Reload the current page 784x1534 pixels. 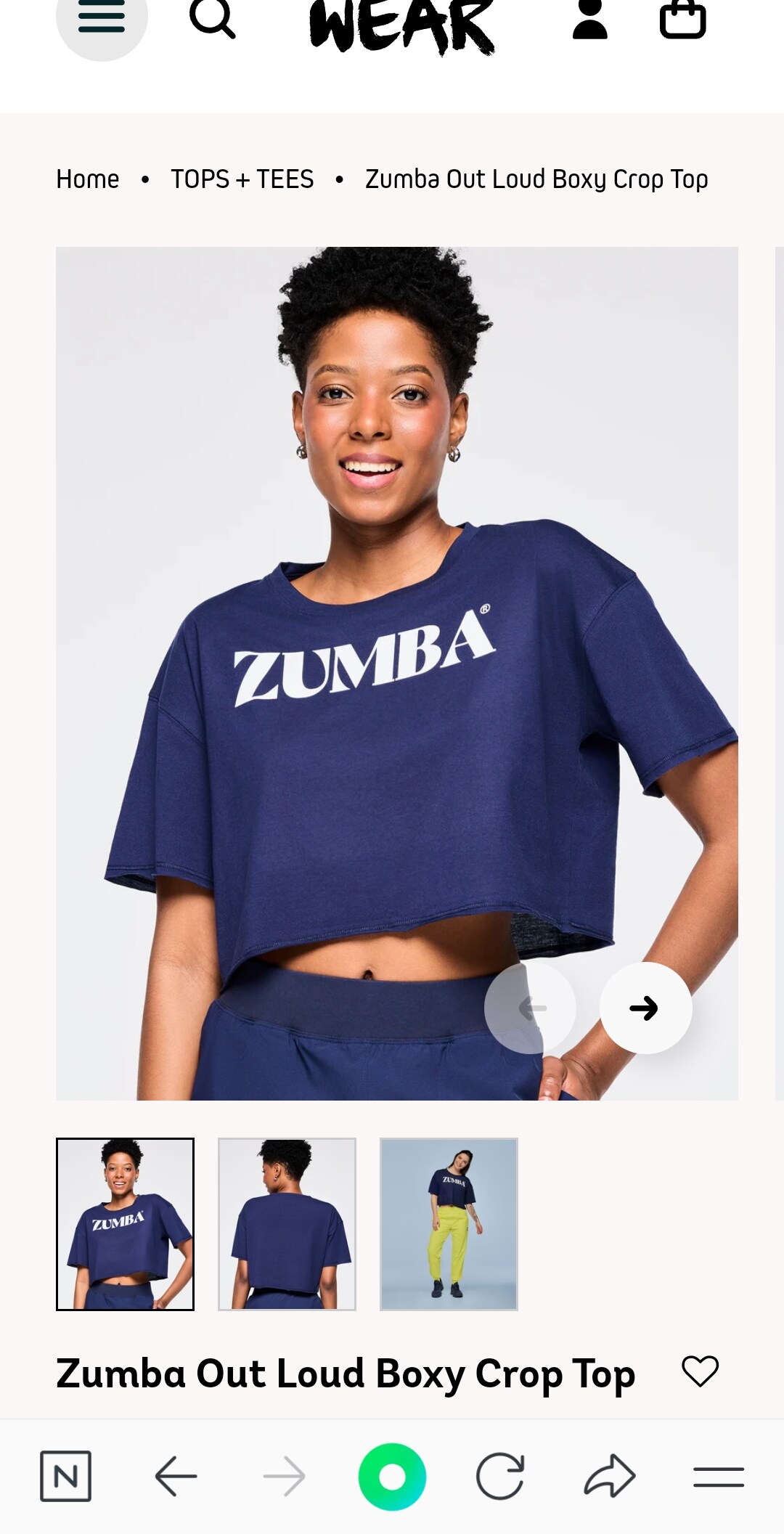pos(500,1476)
